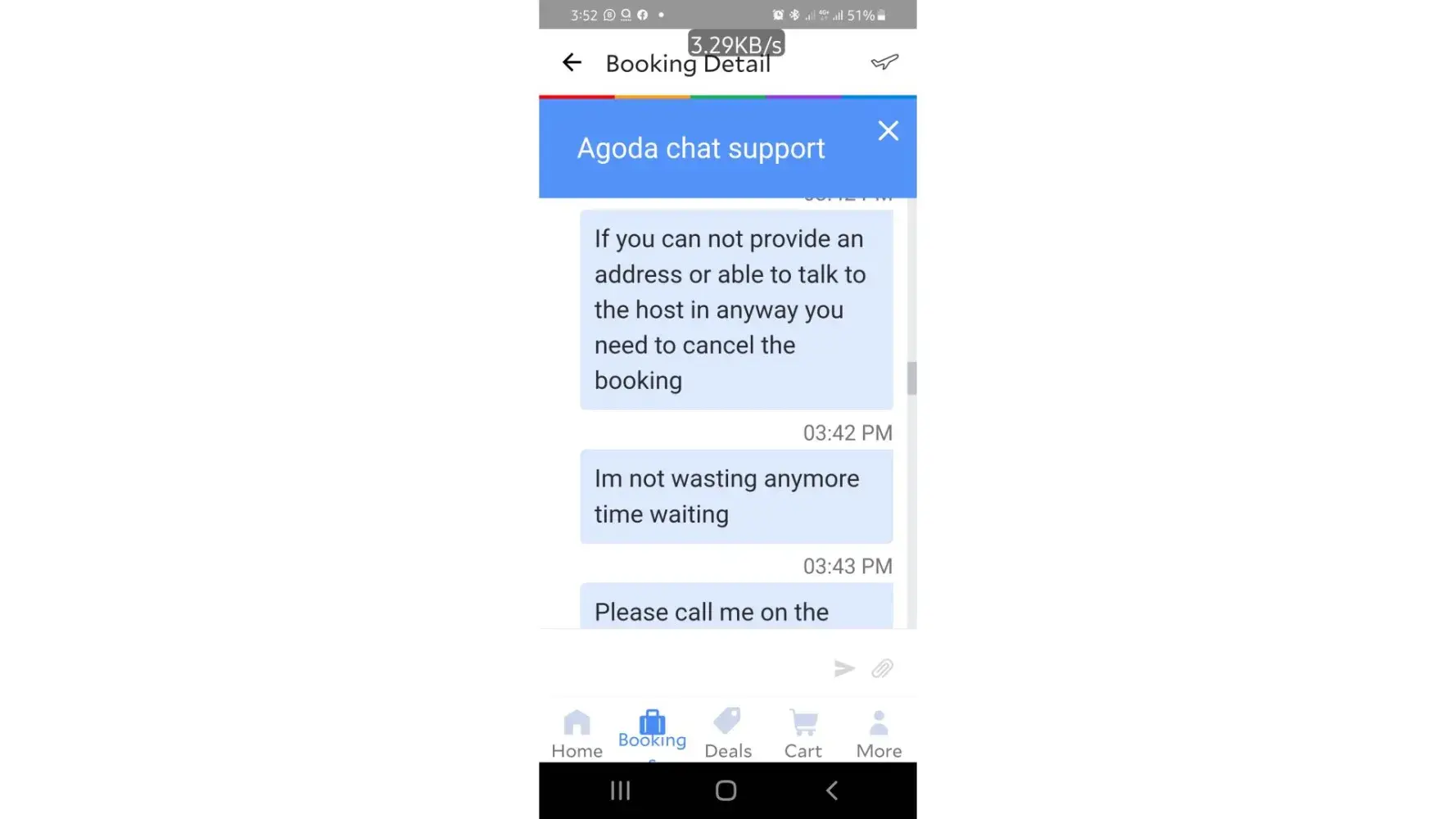Open the Booking tab
The width and height of the screenshot is (1456, 819).
click(x=652, y=730)
